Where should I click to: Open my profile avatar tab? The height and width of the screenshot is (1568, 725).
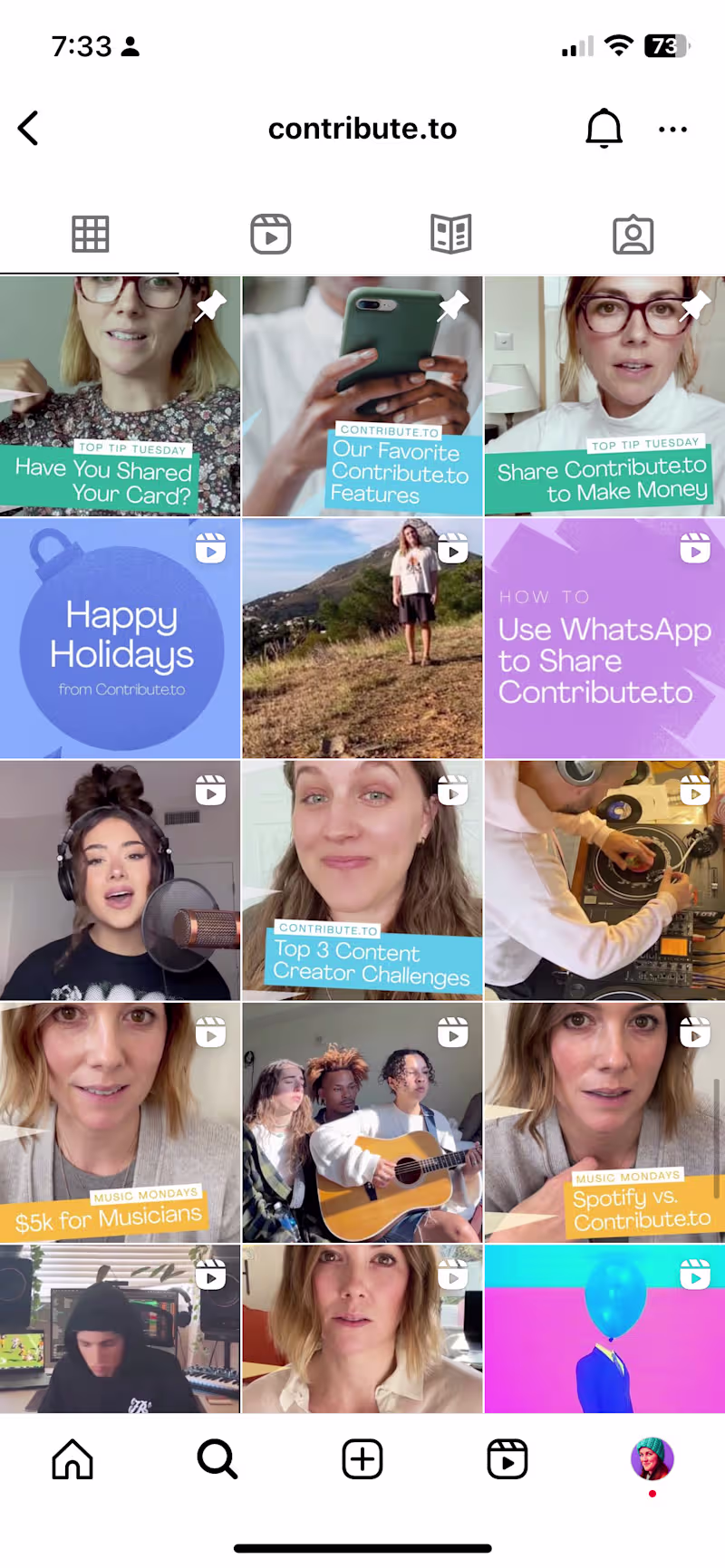652,1457
